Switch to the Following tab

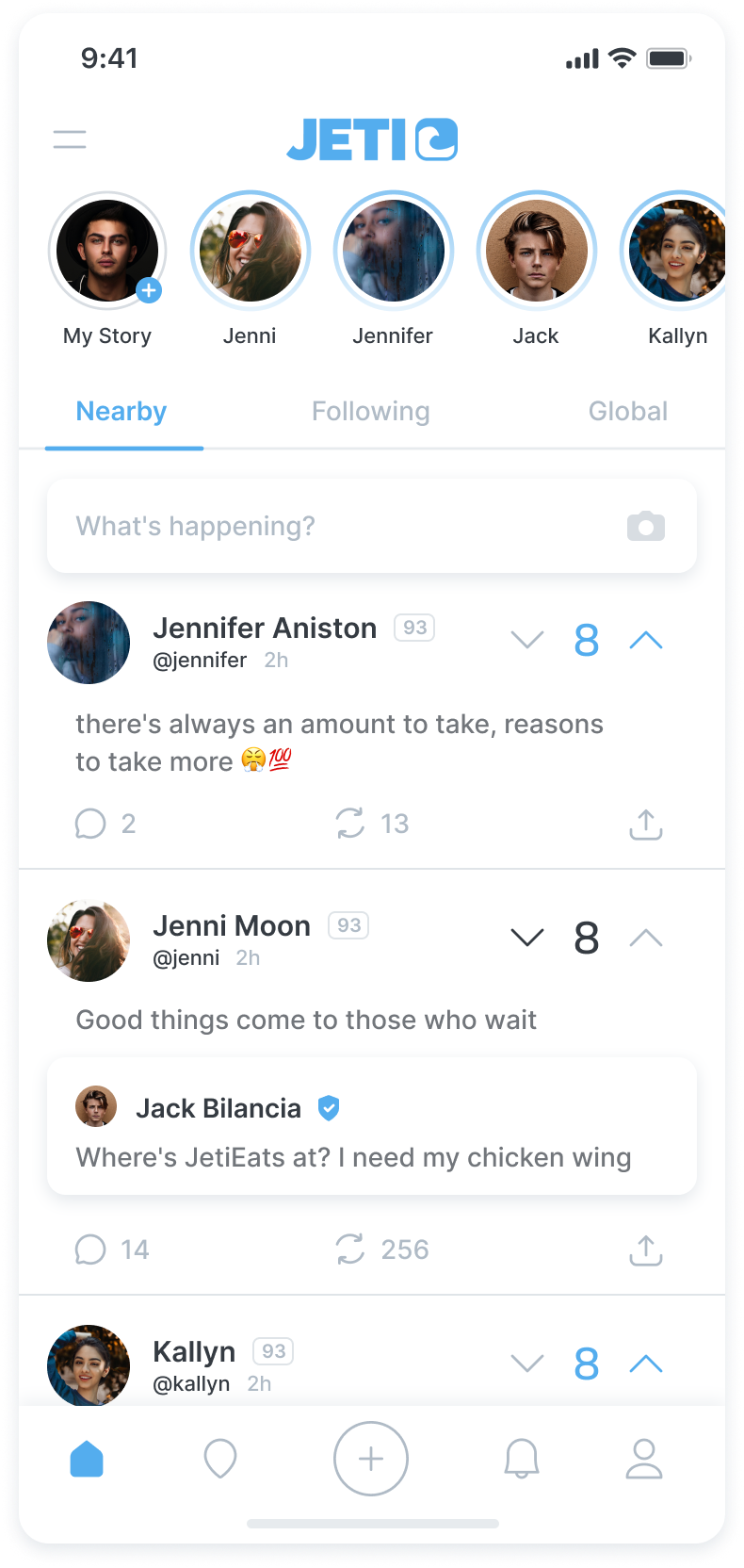tap(371, 412)
